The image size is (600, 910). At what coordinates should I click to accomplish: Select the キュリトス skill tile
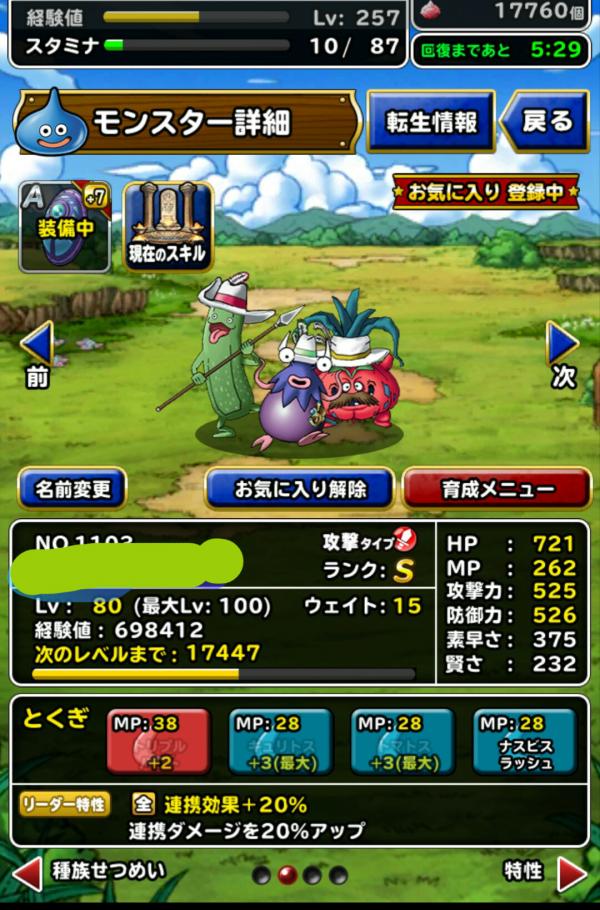click(x=280, y=741)
